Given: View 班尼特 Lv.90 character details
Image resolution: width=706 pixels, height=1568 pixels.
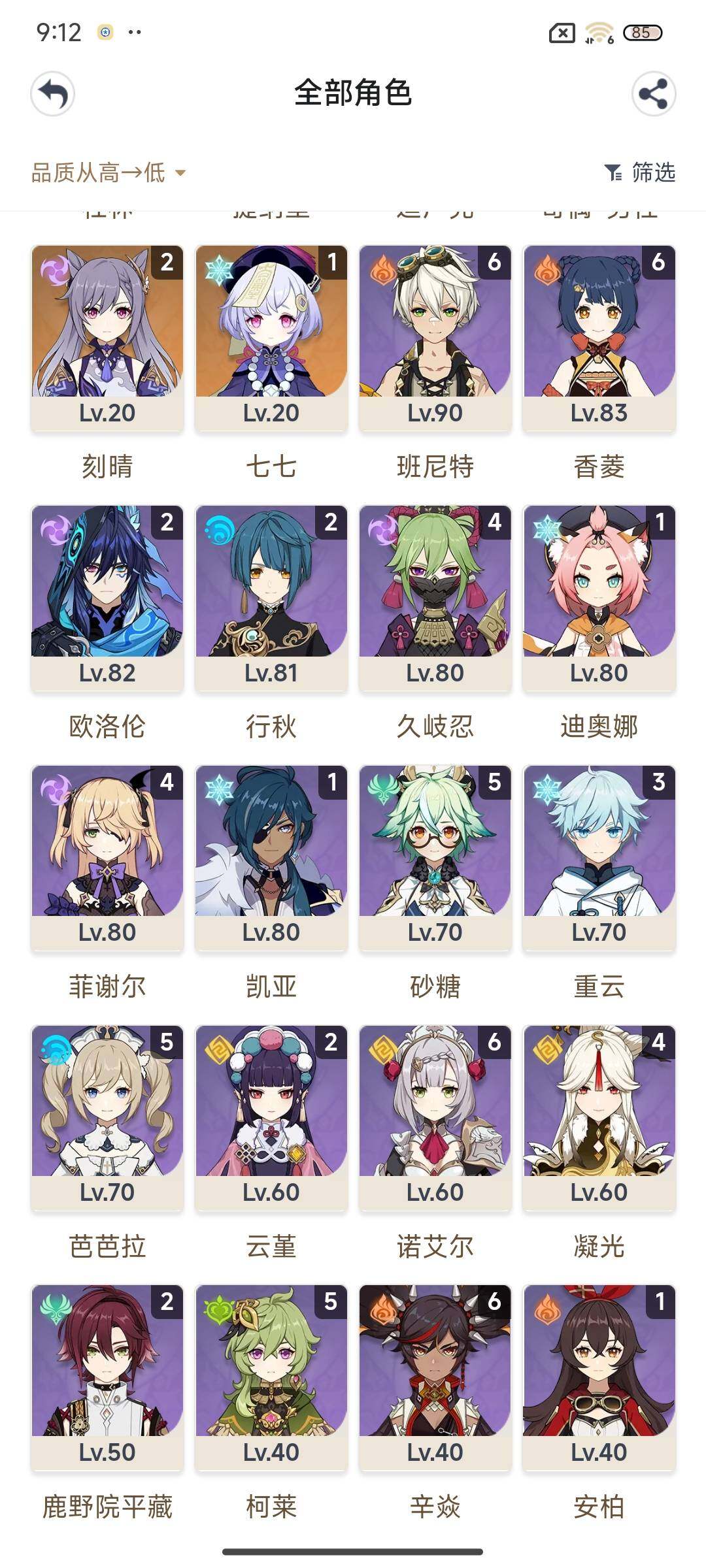Looking at the screenshot, I should [435, 336].
